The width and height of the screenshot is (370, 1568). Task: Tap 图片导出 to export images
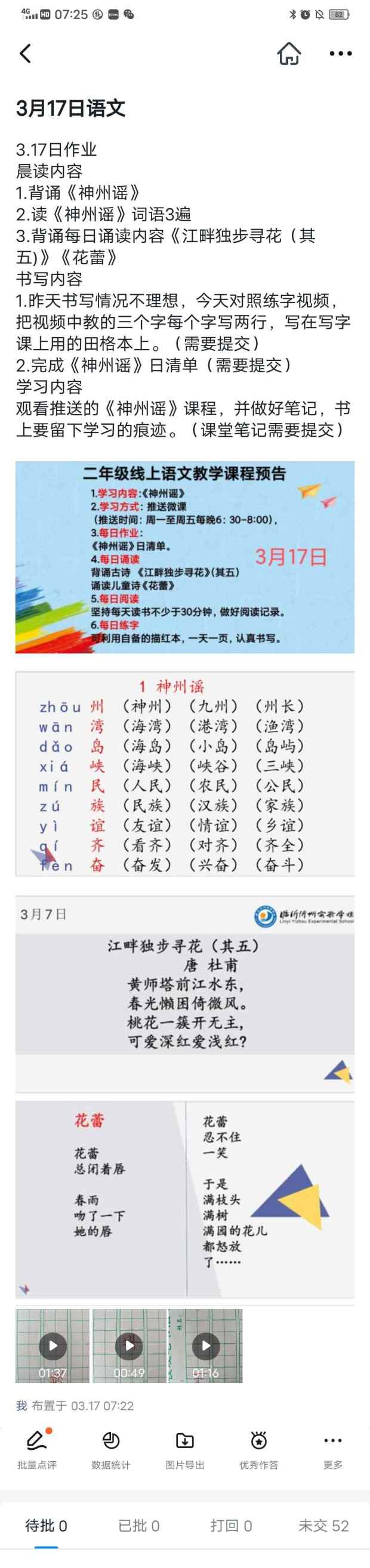(x=184, y=1449)
